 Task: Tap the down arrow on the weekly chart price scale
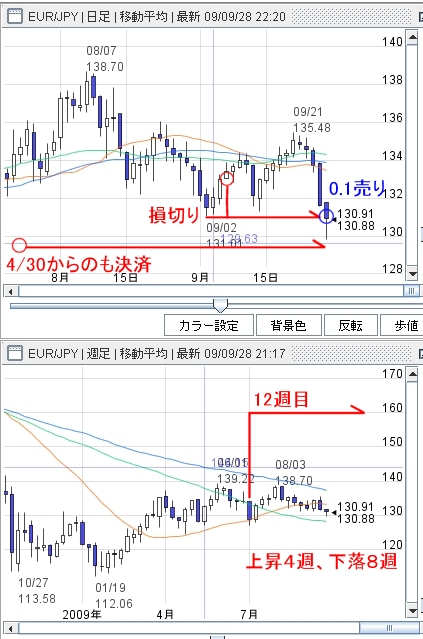point(412,611)
